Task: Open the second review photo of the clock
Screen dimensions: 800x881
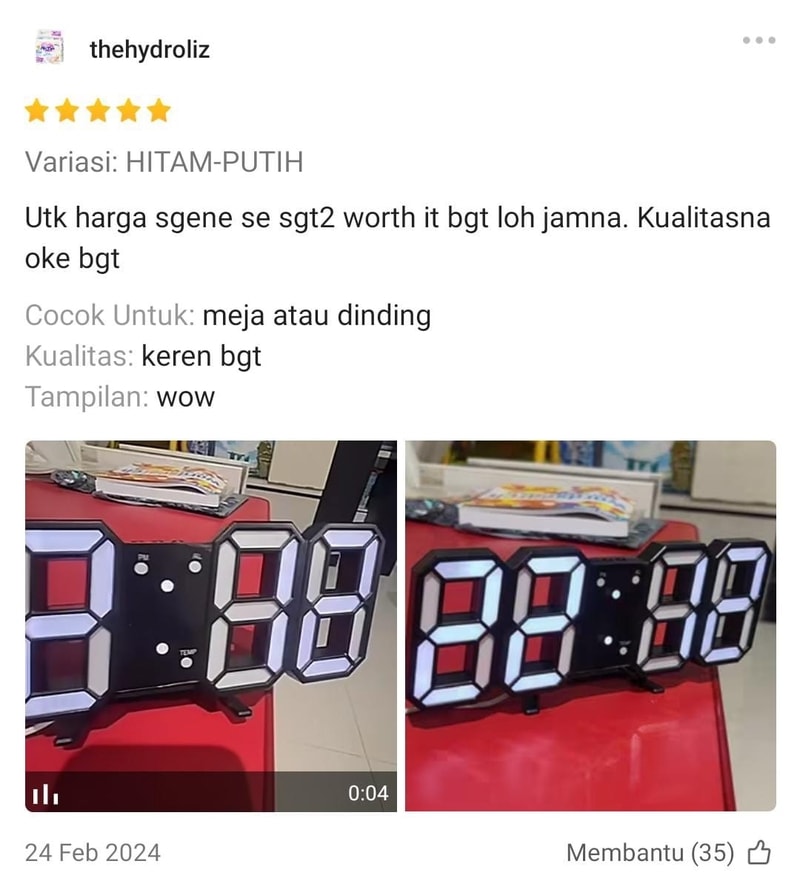Action: tap(590, 625)
